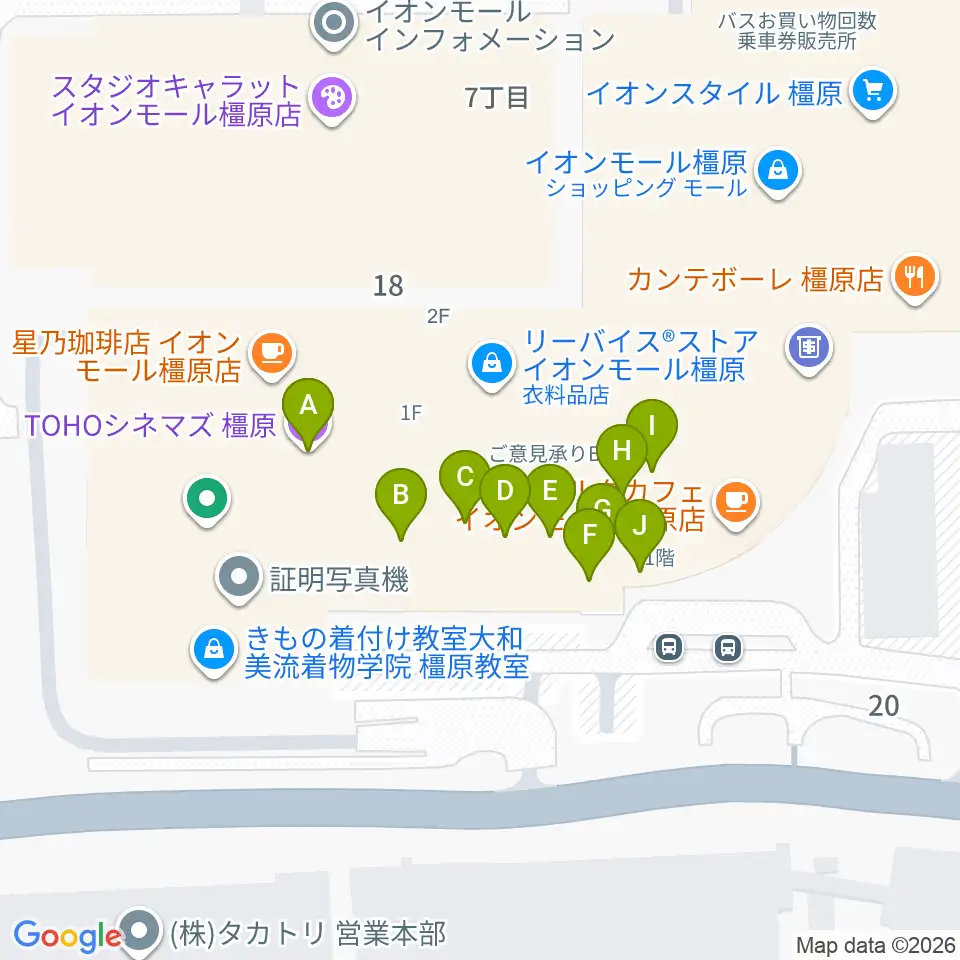Screen dimensions: 960x960
Task: Tap the イオンモール インフォメーション pin
Action: 334,25
